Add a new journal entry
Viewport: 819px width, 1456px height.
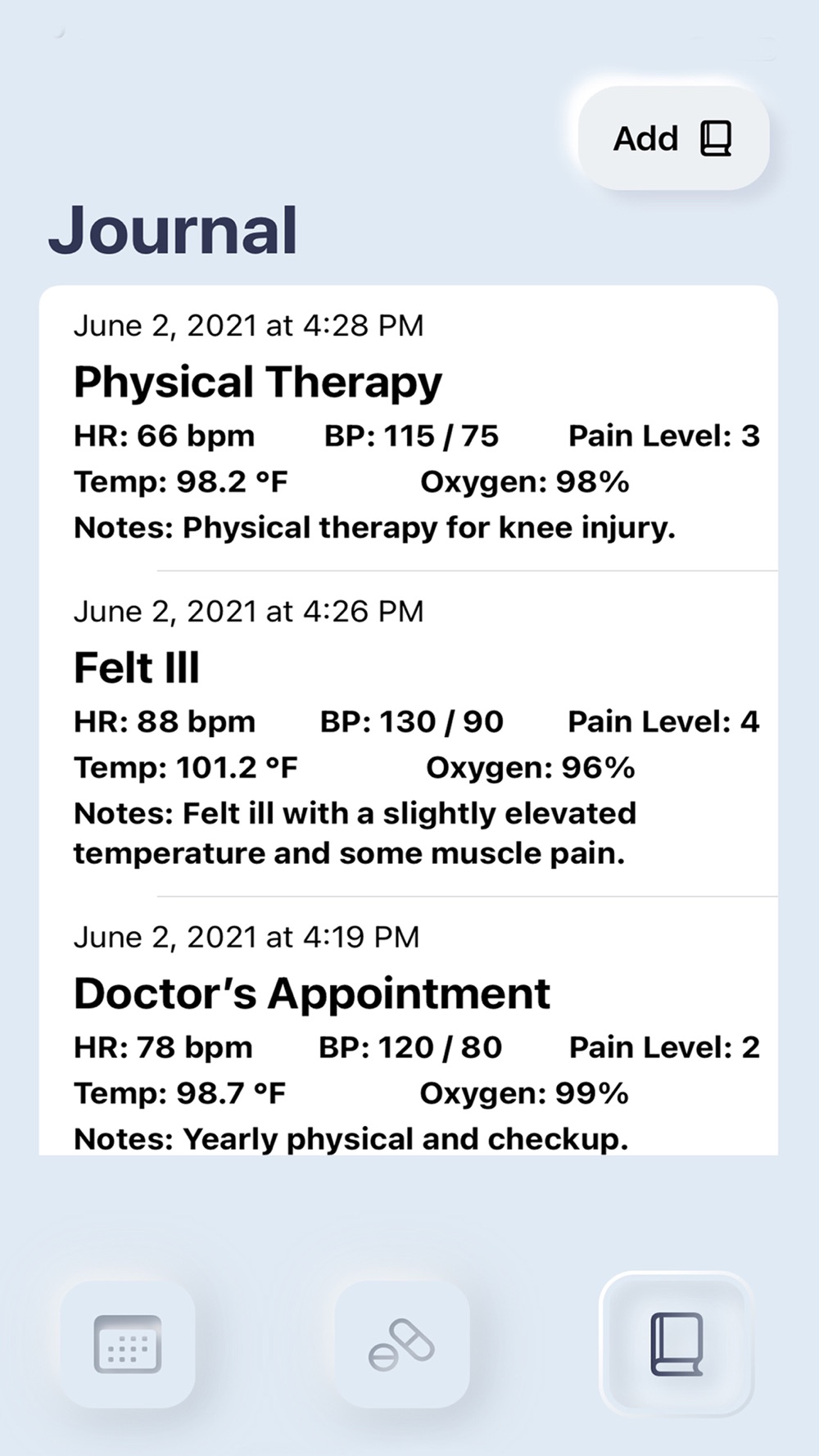tap(673, 138)
